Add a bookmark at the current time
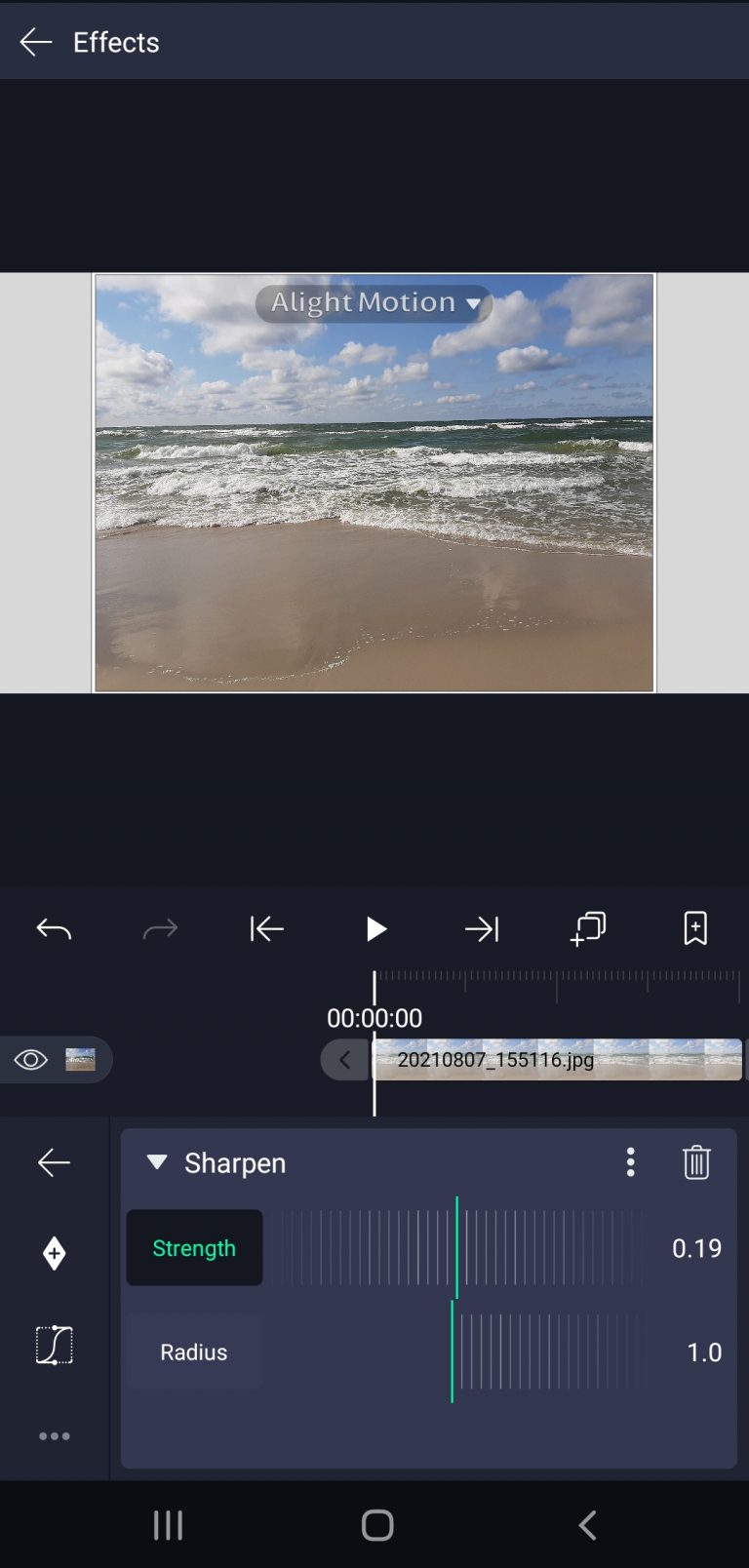 pyautogui.click(x=695, y=929)
